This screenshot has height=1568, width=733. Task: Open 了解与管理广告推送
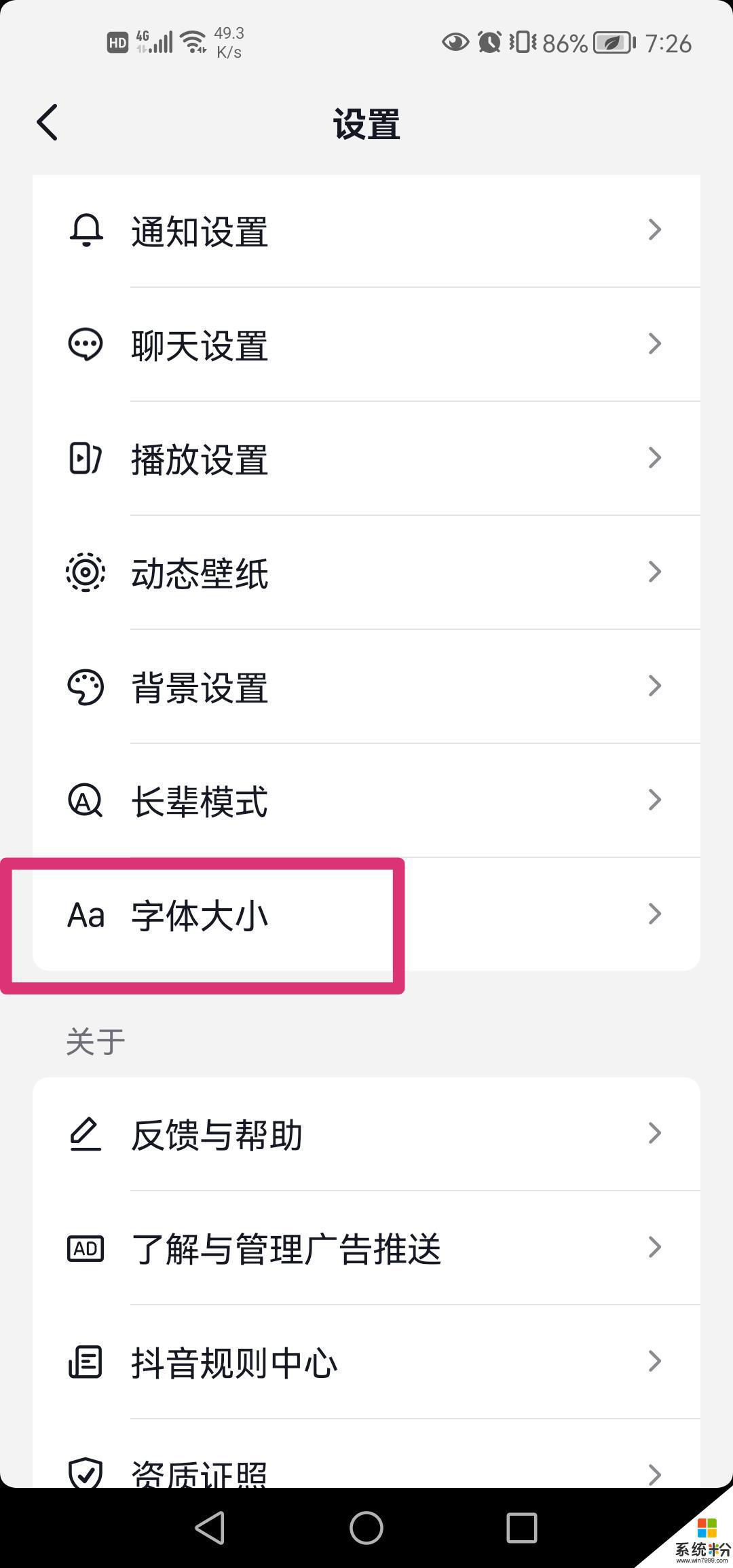tap(366, 1248)
